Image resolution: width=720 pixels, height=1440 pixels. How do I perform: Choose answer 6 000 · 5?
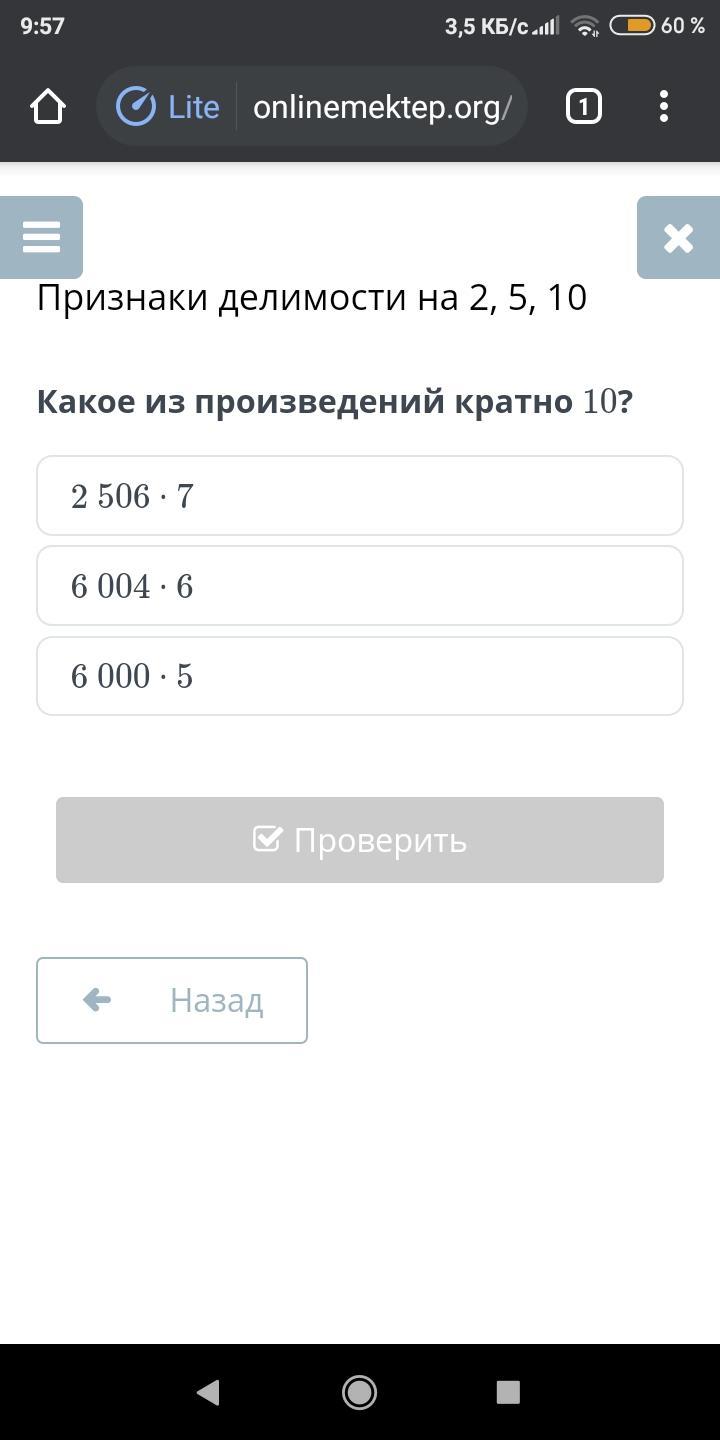(359, 676)
